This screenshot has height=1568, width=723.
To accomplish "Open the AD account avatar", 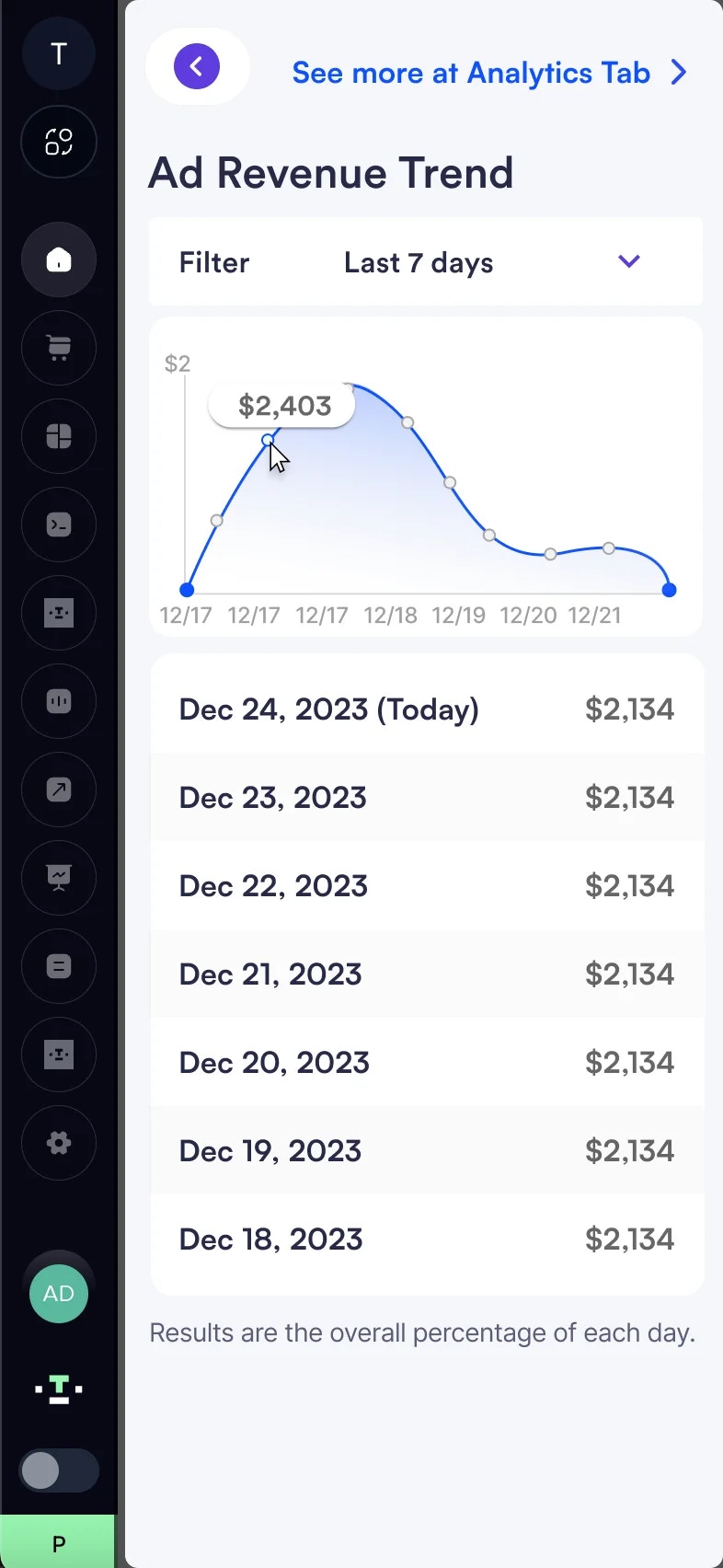I will point(59,1293).
